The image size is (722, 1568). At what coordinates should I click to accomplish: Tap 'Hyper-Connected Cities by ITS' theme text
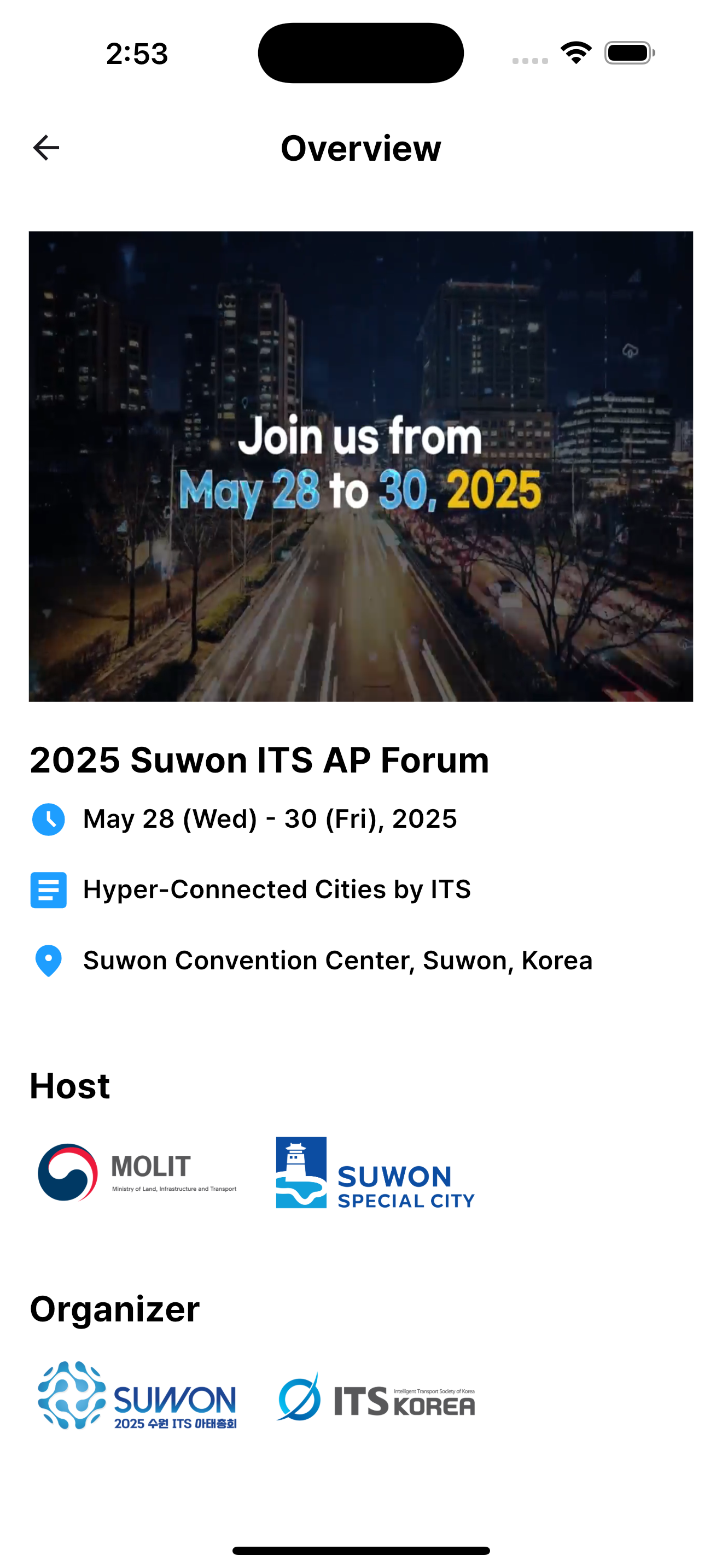point(276,890)
